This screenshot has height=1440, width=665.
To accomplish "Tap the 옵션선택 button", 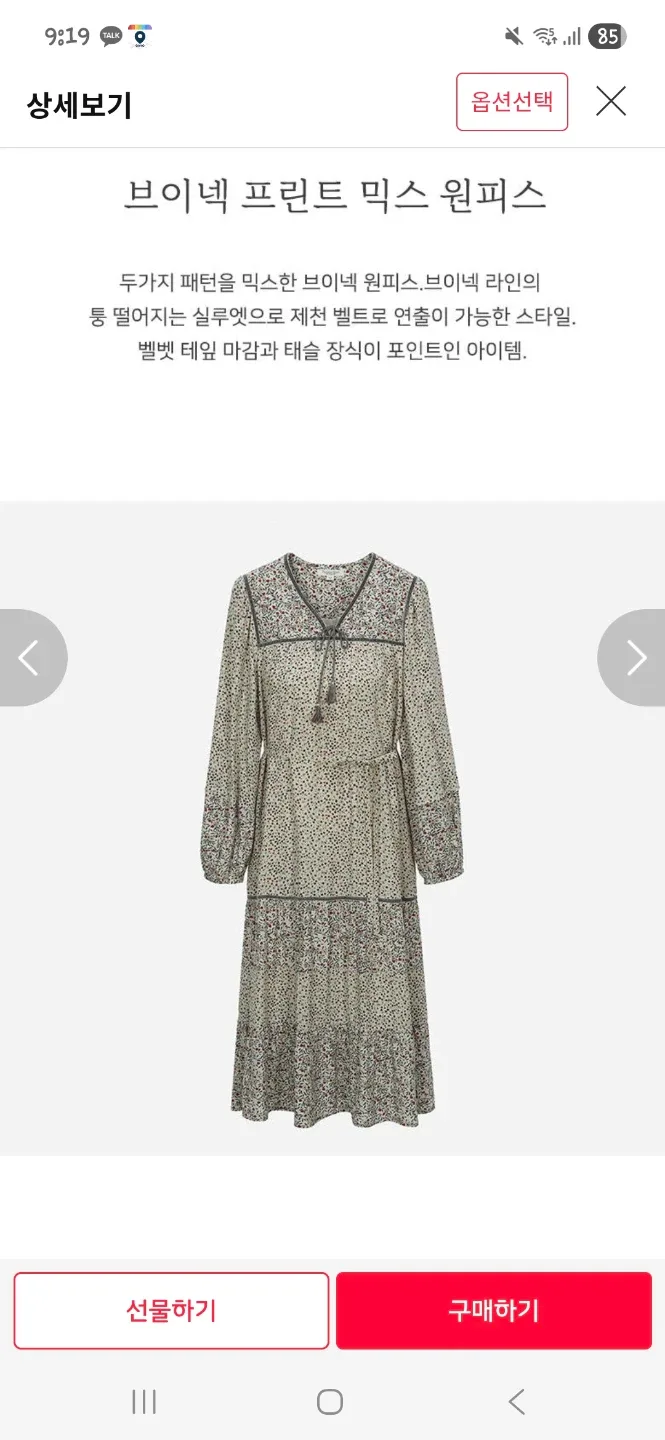I will tap(512, 102).
